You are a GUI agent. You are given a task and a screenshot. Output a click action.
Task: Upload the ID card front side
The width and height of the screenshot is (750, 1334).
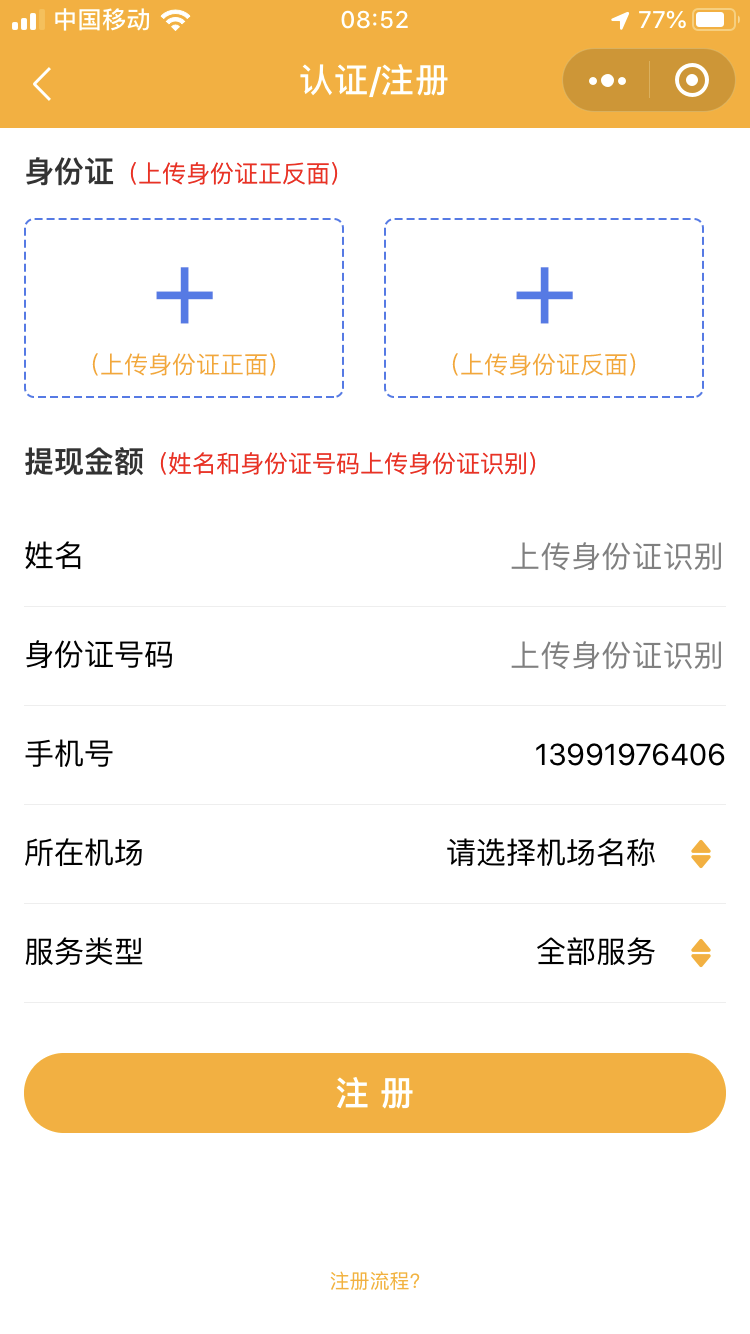(x=184, y=308)
